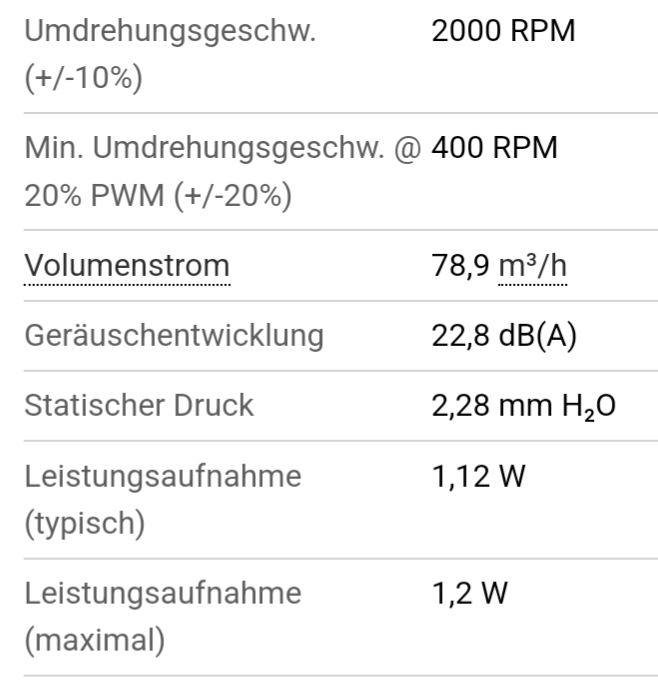This screenshot has width=658, height=685.
Task: Open the underlined m³/h unit explanation
Action: [531, 266]
